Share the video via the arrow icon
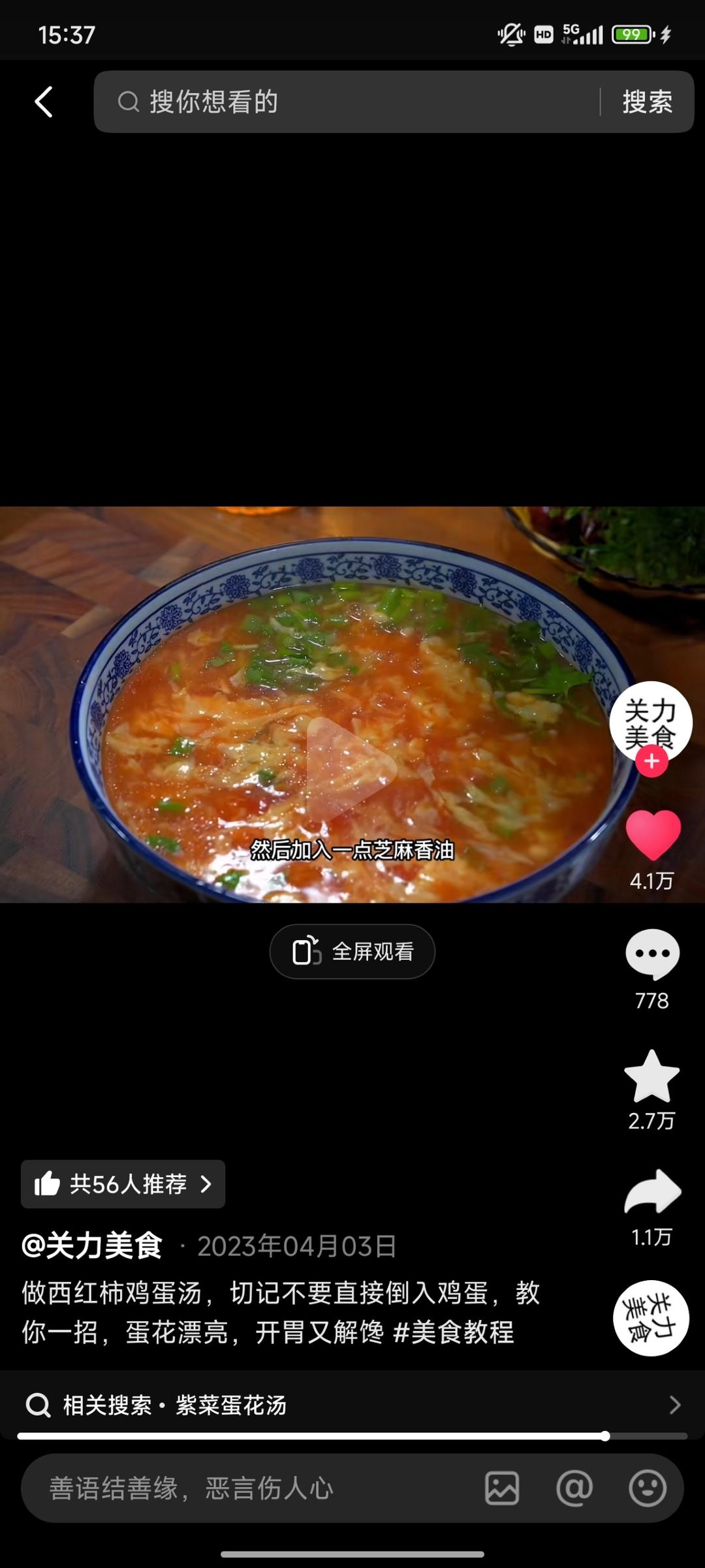 pyautogui.click(x=652, y=1192)
